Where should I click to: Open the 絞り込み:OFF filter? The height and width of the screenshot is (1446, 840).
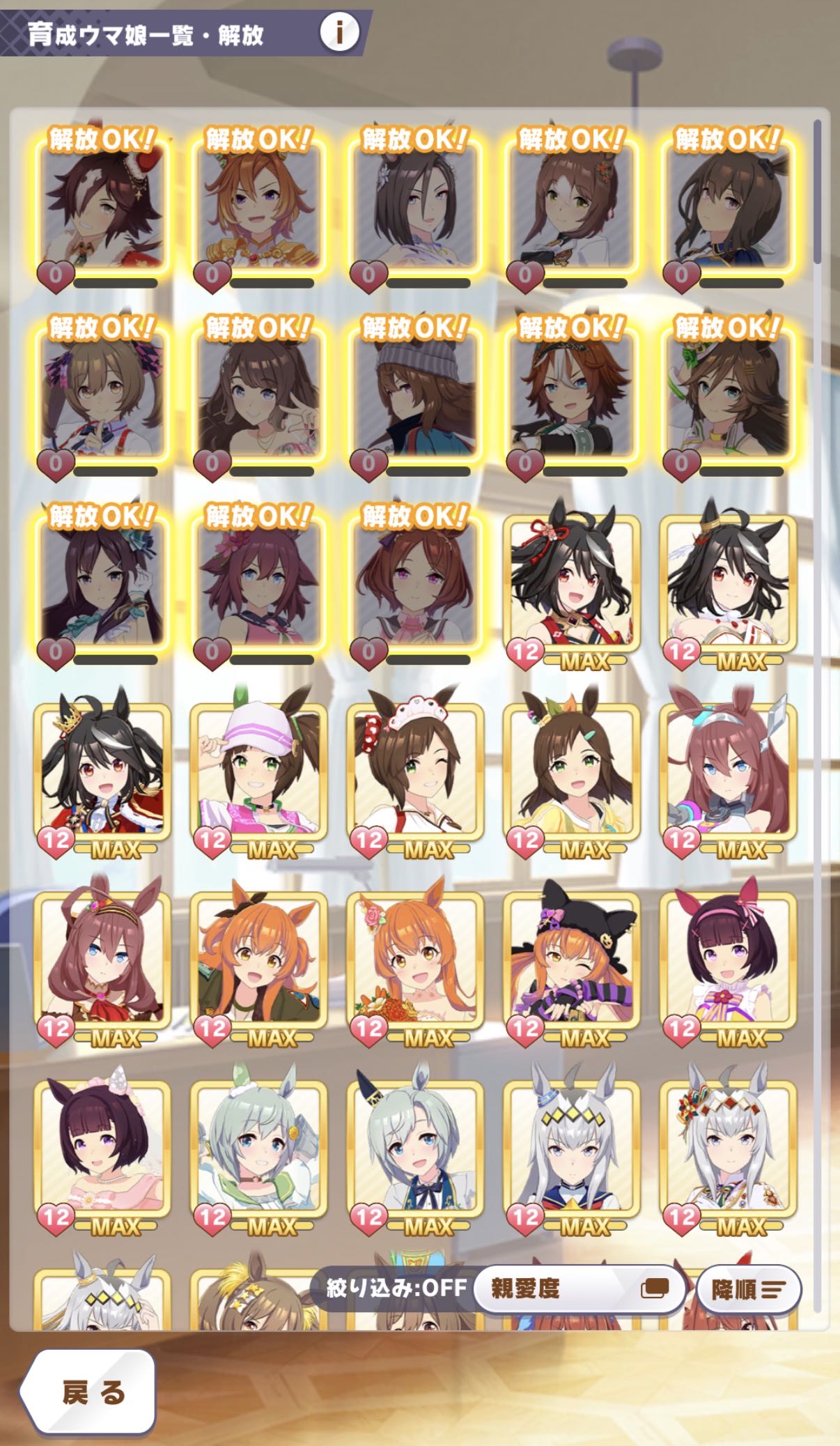coord(396,1288)
